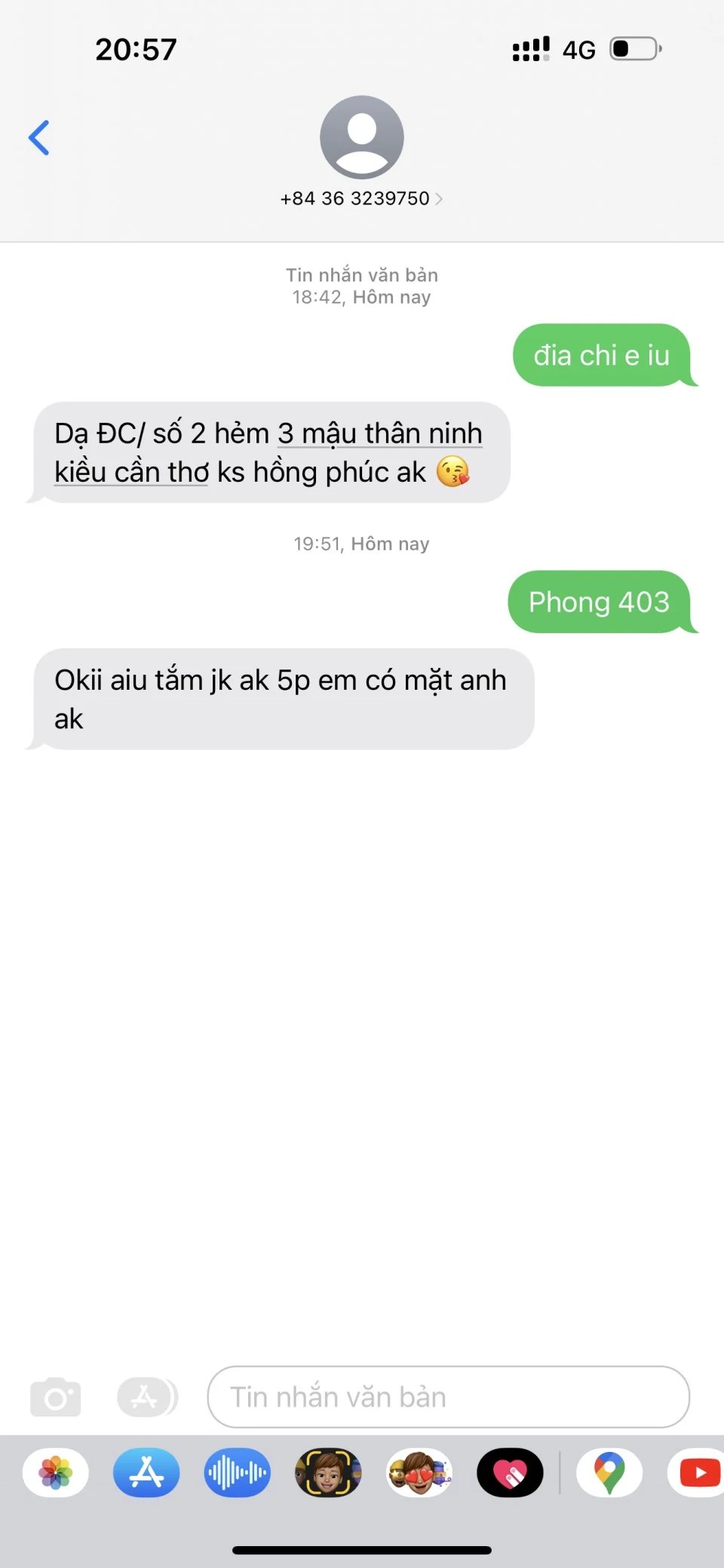
Task: Open the audio message waveform app
Action: [238, 1472]
